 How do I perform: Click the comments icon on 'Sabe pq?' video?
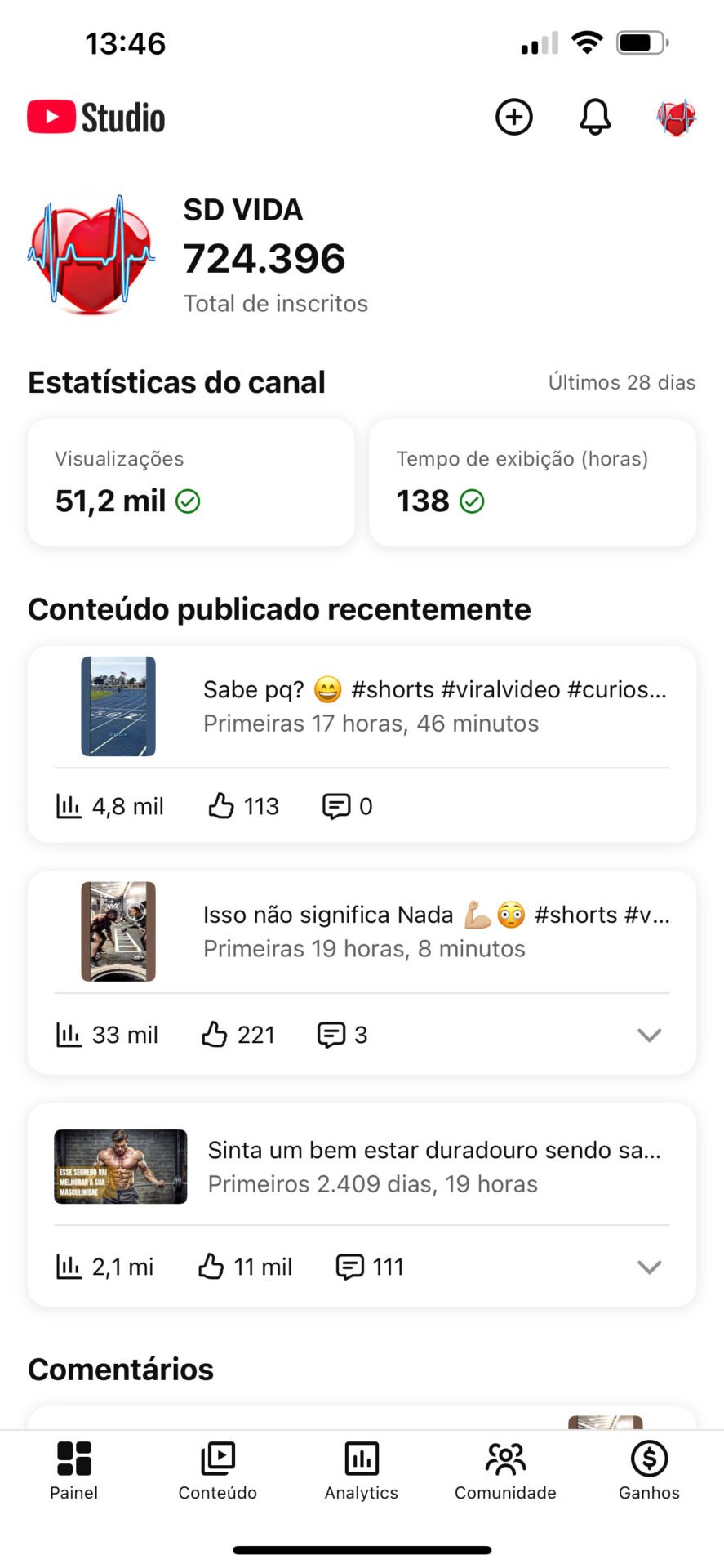[x=337, y=806]
